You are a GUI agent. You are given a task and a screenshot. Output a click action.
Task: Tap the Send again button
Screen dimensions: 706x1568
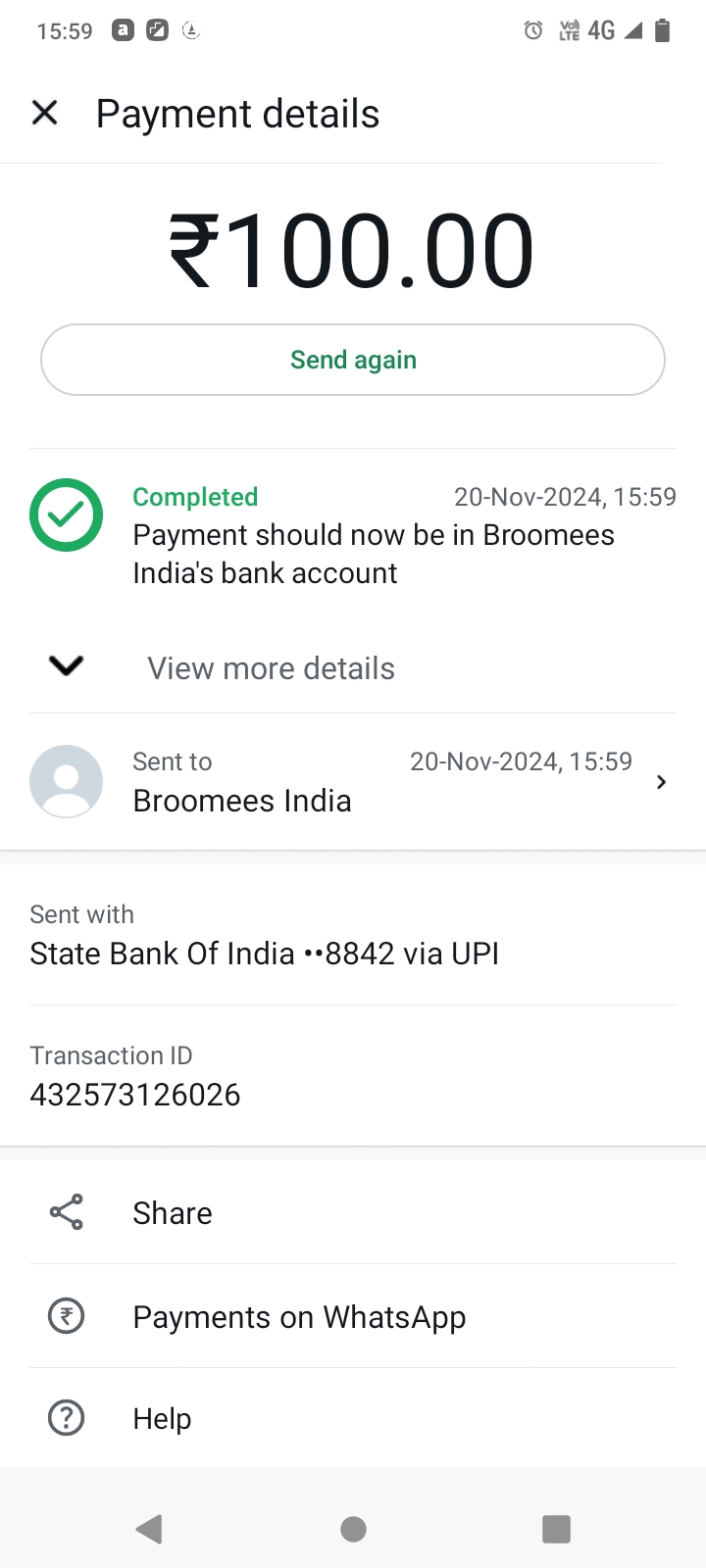(353, 360)
